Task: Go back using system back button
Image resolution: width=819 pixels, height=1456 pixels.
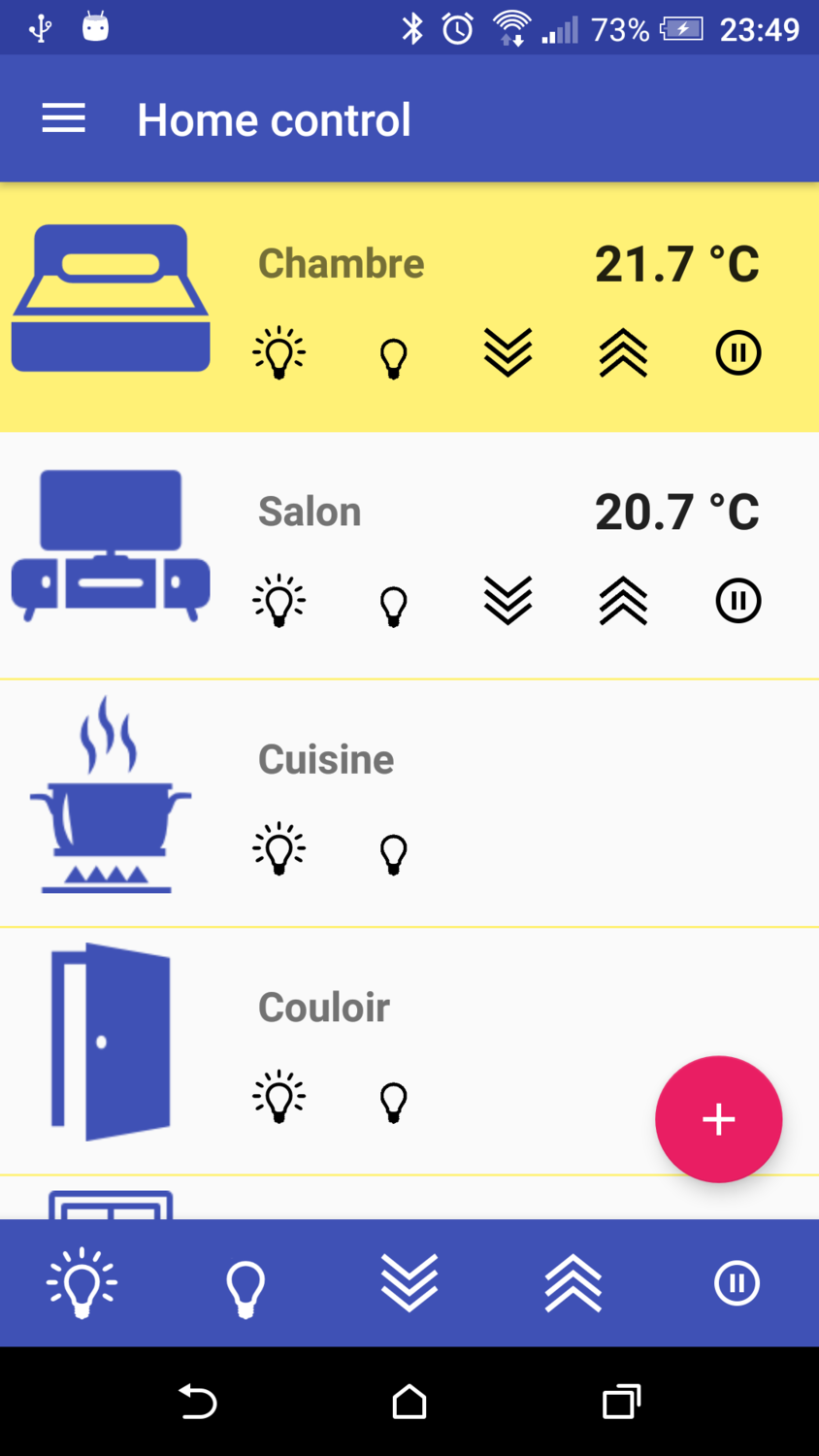Action: click(197, 1402)
